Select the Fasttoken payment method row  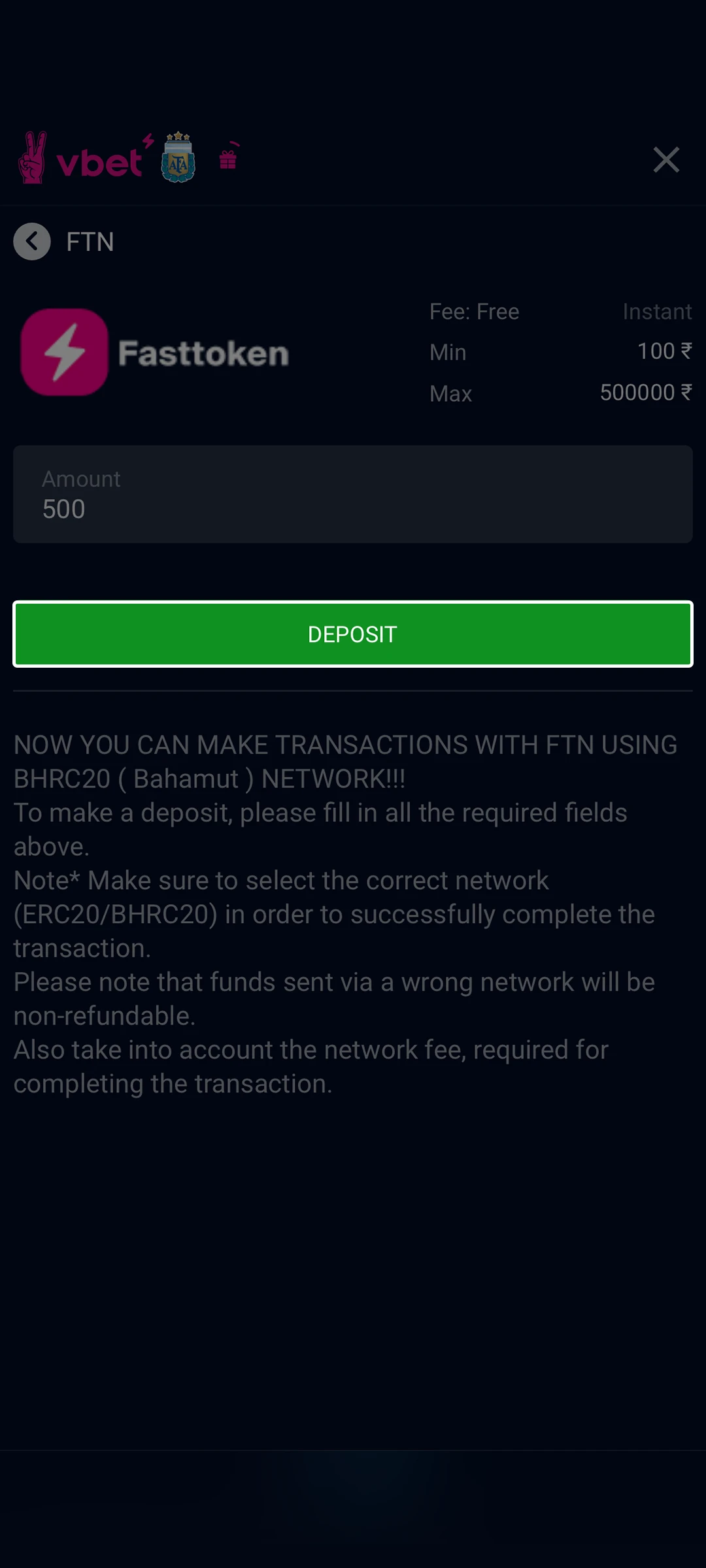(203, 353)
